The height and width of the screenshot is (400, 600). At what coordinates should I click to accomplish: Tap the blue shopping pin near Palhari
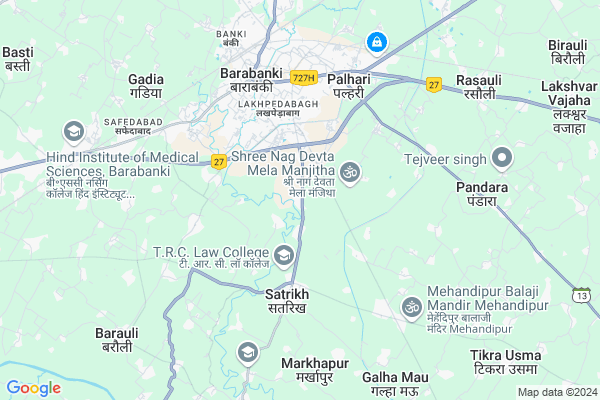[x=377, y=42]
